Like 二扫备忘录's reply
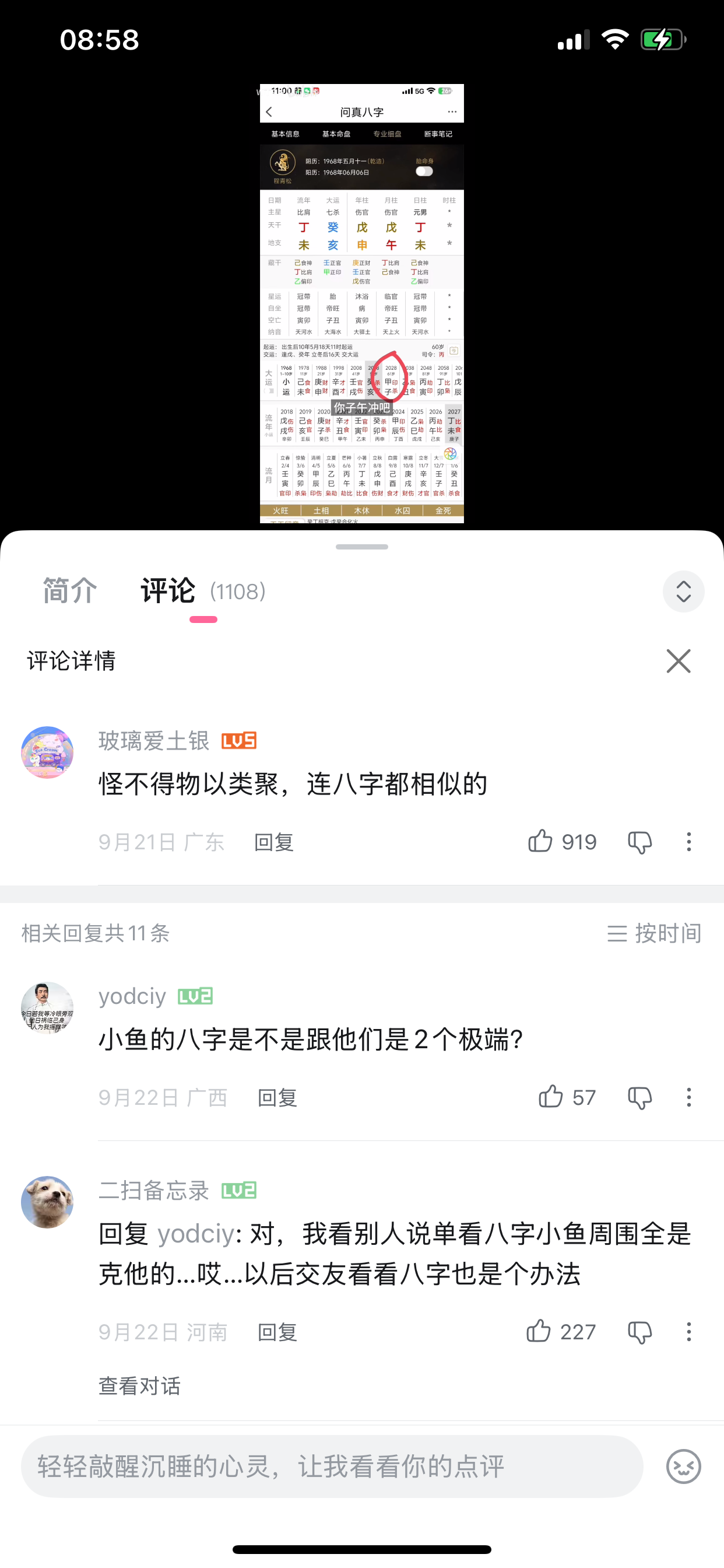Viewport: 724px width, 1568px height. 539,1332
